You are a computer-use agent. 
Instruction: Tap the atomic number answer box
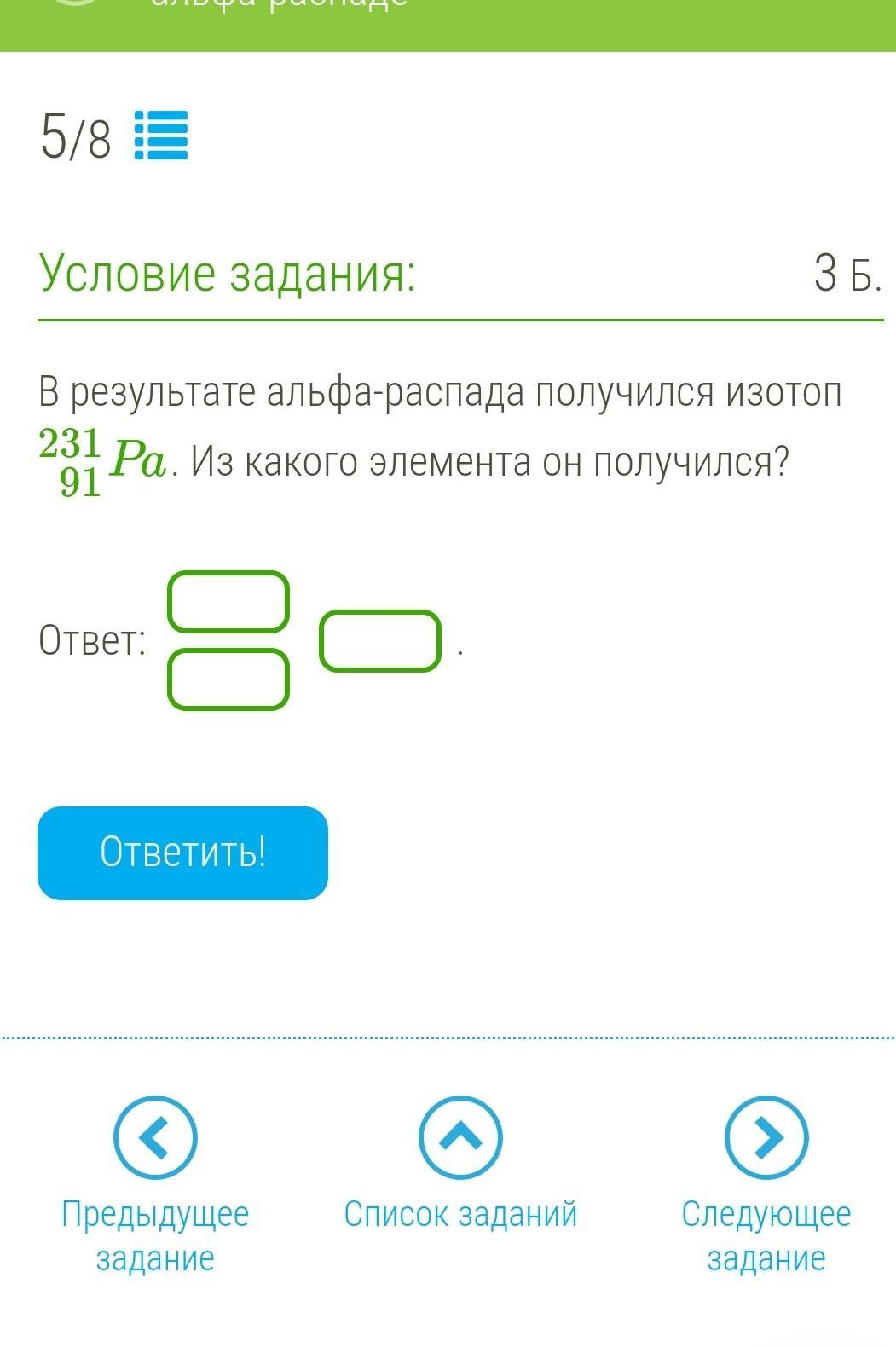tap(228, 679)
